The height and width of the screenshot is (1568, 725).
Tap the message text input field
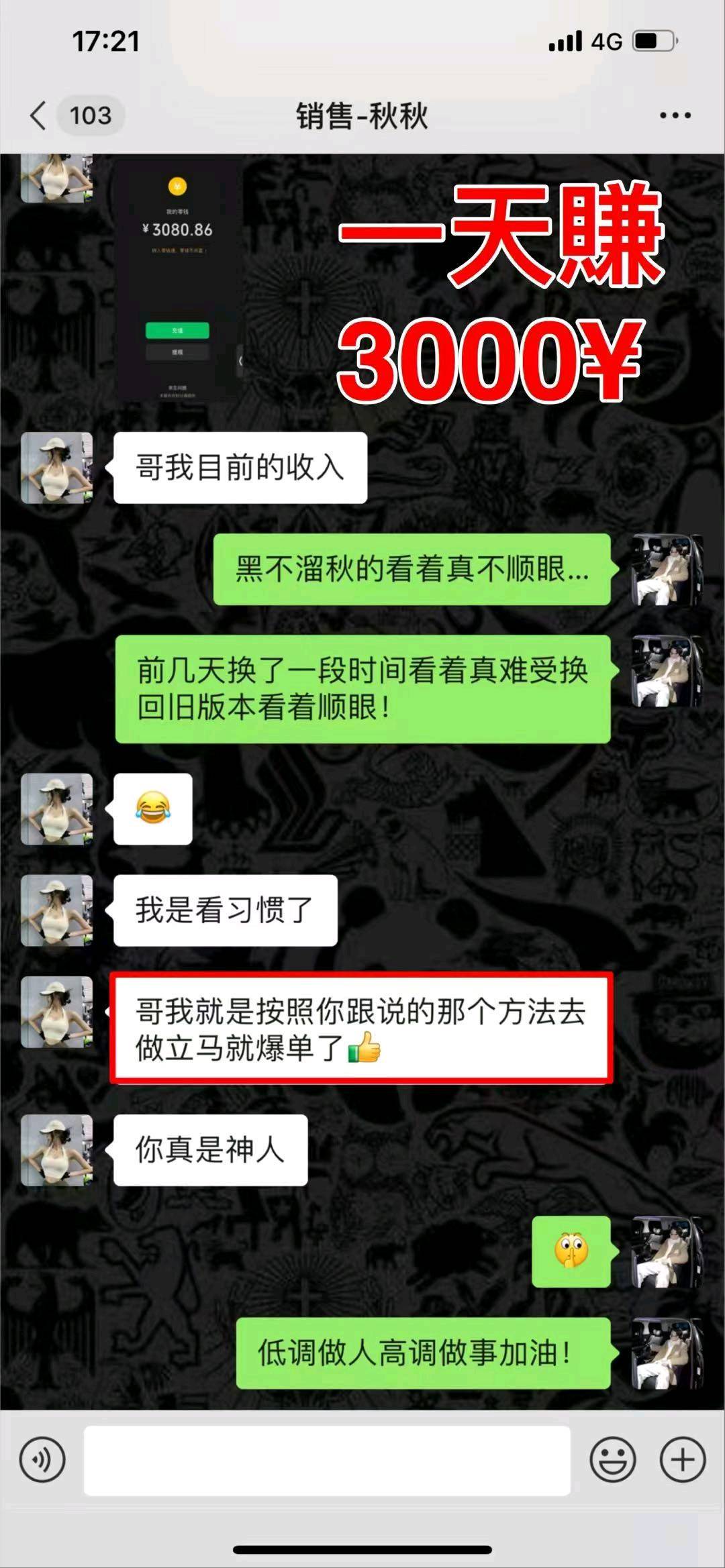coord(327,1460)
